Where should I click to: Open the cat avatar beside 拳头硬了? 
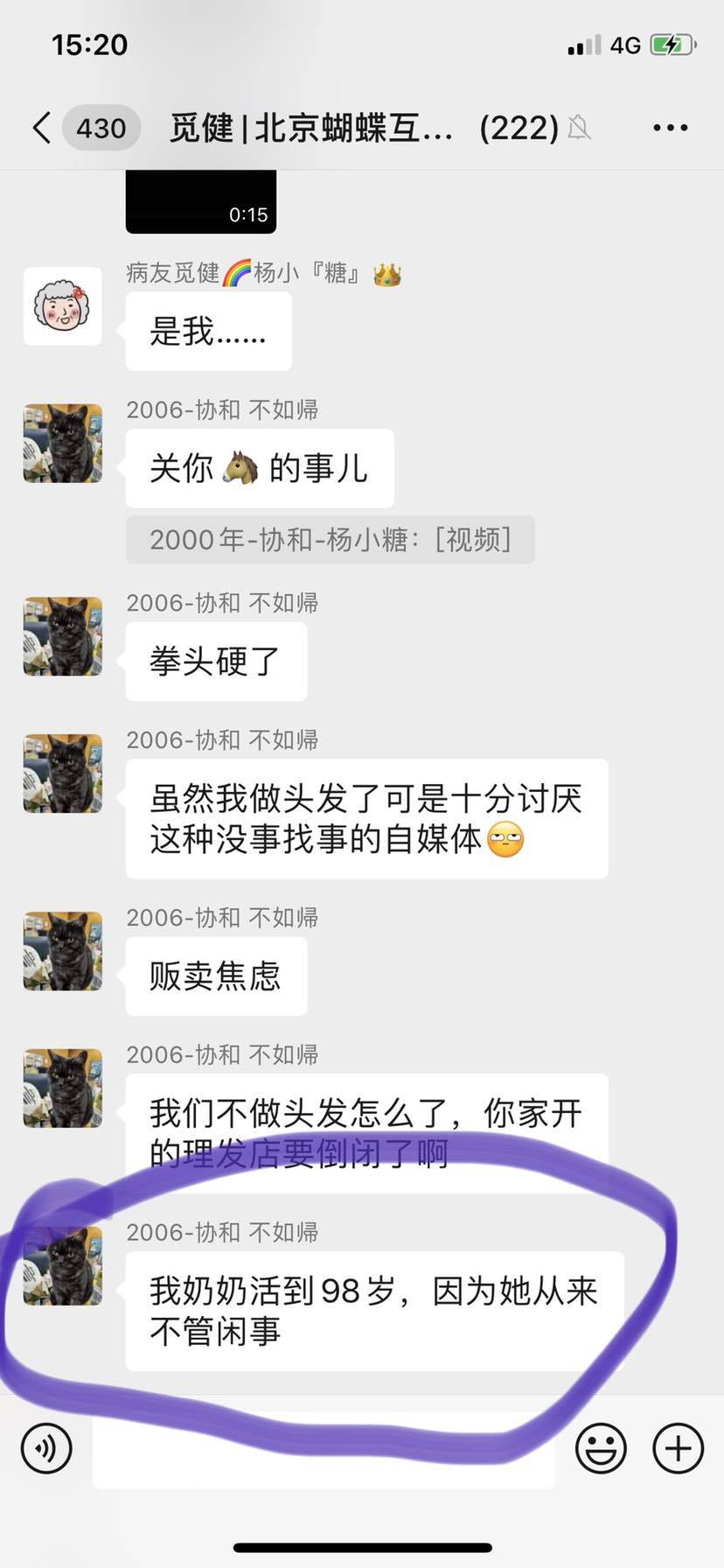click(x=62, y=636)
